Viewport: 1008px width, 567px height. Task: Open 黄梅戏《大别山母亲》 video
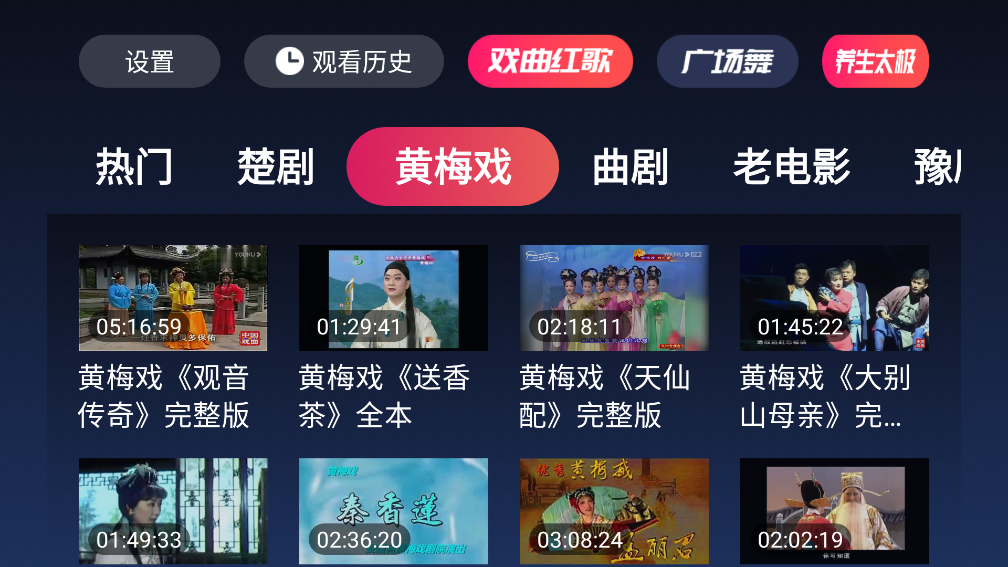(x=834, y=298)
